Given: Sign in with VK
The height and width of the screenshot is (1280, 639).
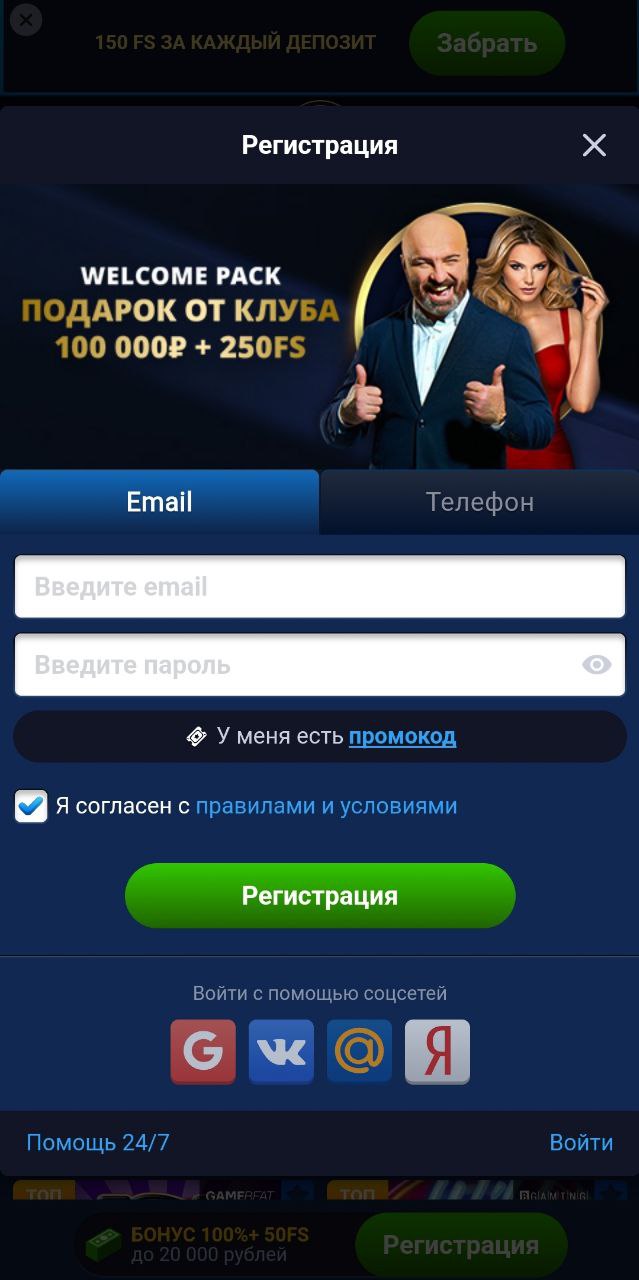Looking at the screenshot, I should (281, 1052).
